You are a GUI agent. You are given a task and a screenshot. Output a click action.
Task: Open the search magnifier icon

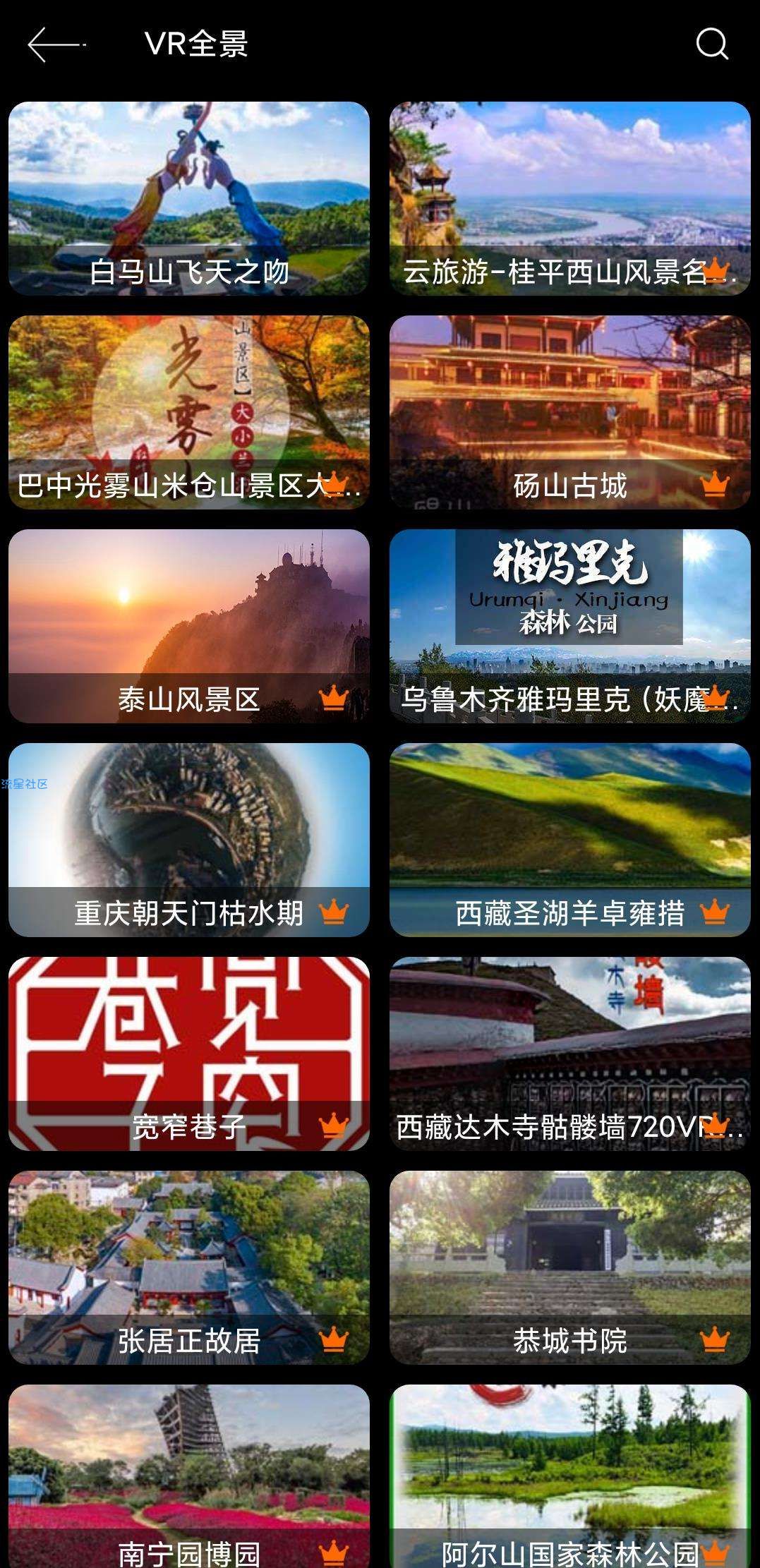click(711, 44)
